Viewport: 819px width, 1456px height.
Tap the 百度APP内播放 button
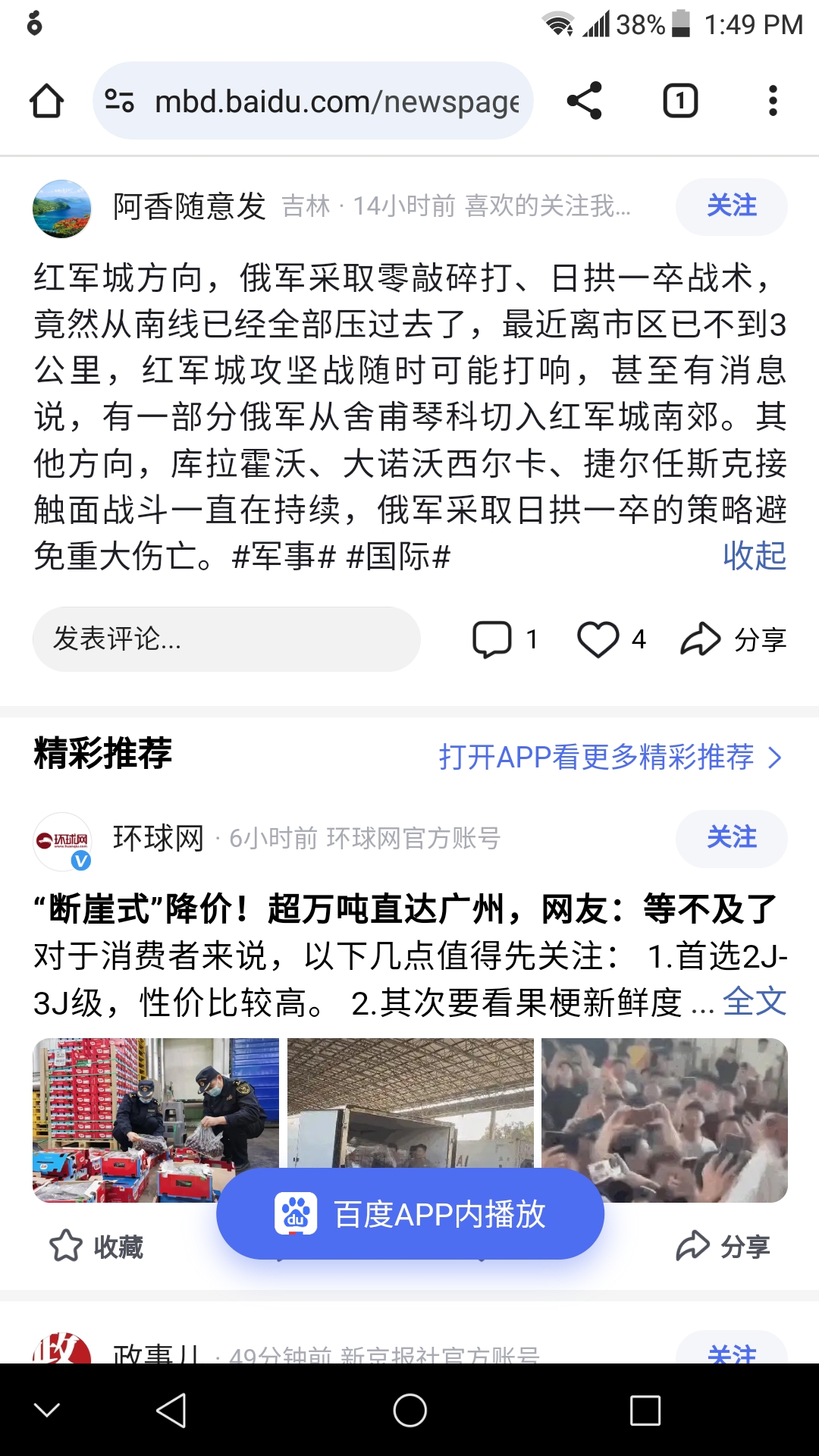tap(409, 1213)
